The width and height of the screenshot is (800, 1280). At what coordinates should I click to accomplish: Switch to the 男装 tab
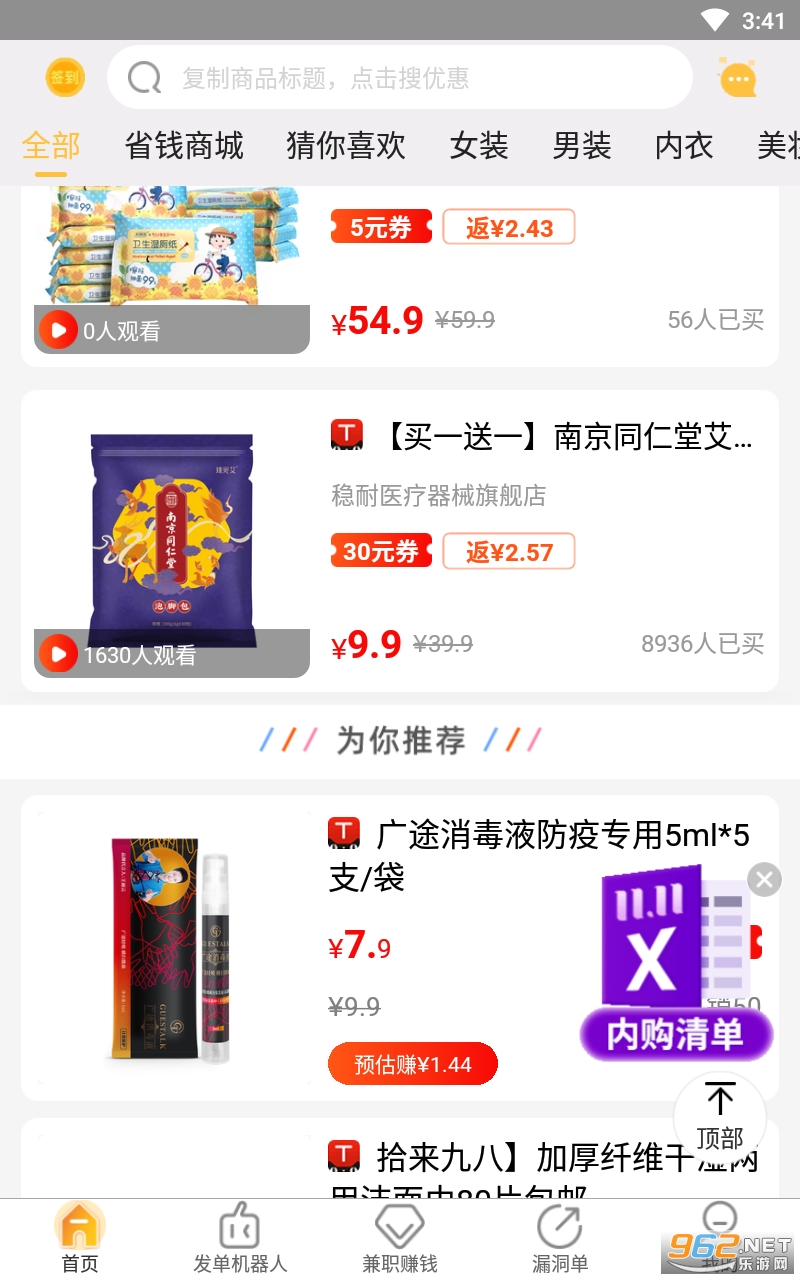582,146
